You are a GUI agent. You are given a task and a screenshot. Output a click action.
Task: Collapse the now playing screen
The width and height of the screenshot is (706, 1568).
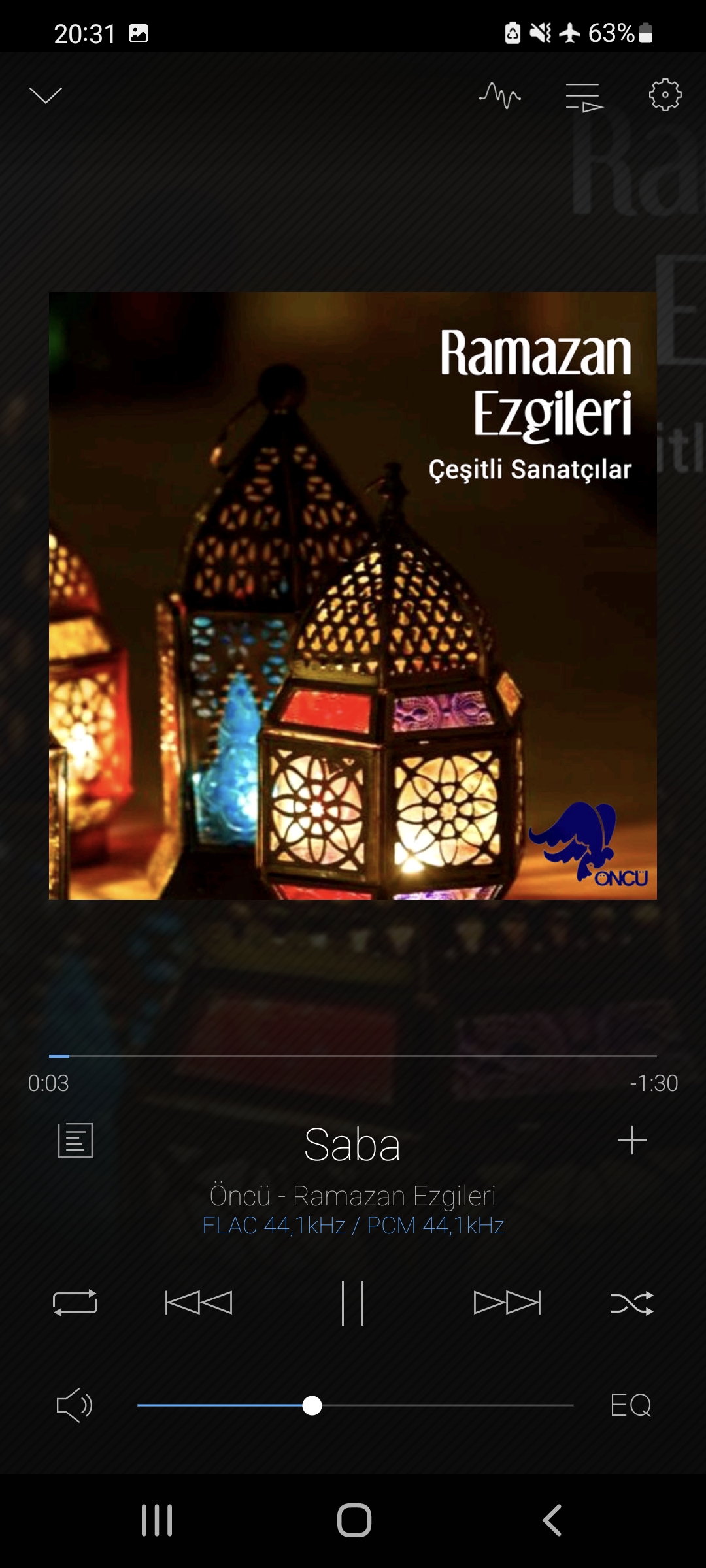(46, 95)
